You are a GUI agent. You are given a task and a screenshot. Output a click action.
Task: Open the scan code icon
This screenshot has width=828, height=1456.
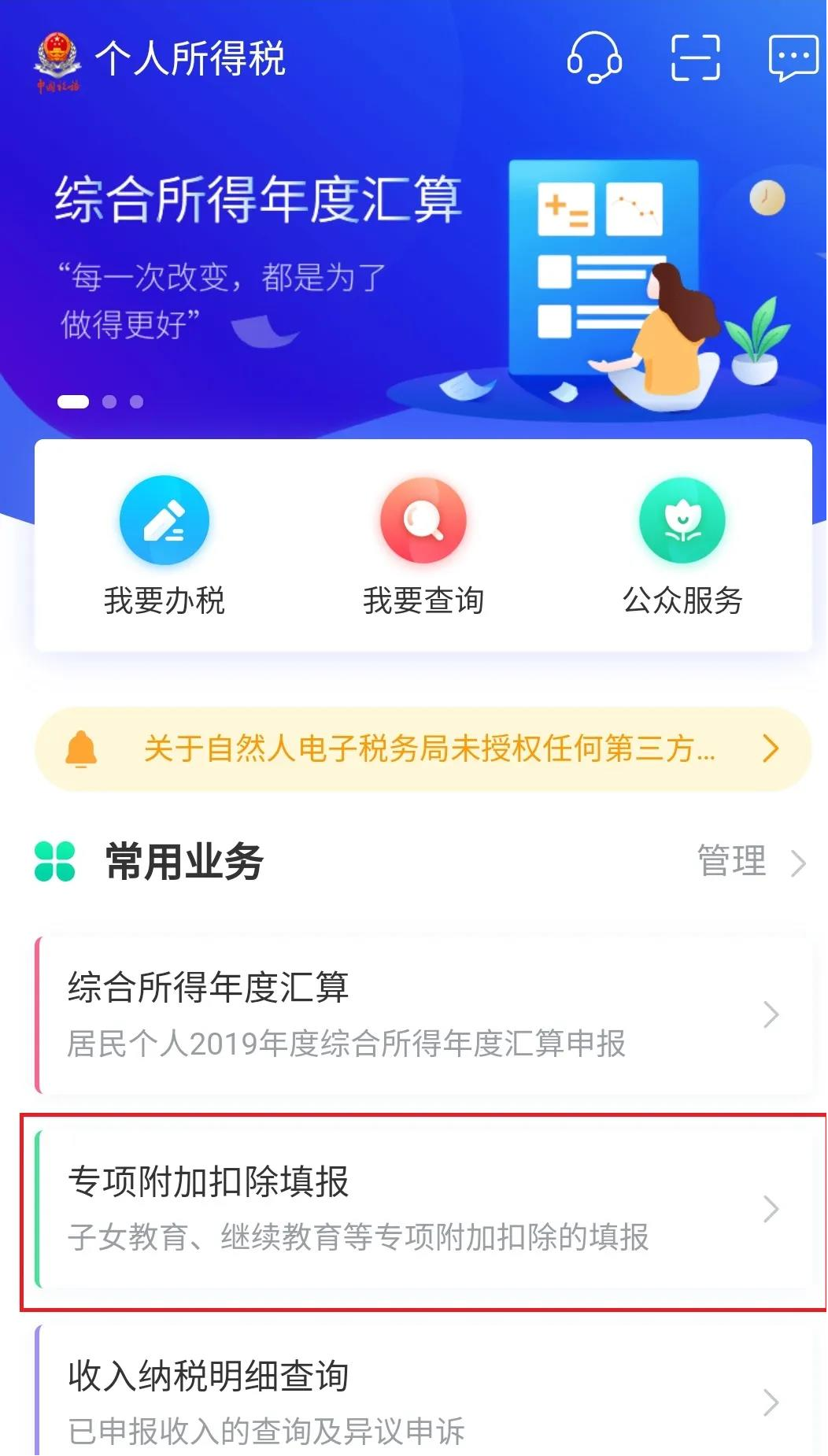(x=695, y=57)
